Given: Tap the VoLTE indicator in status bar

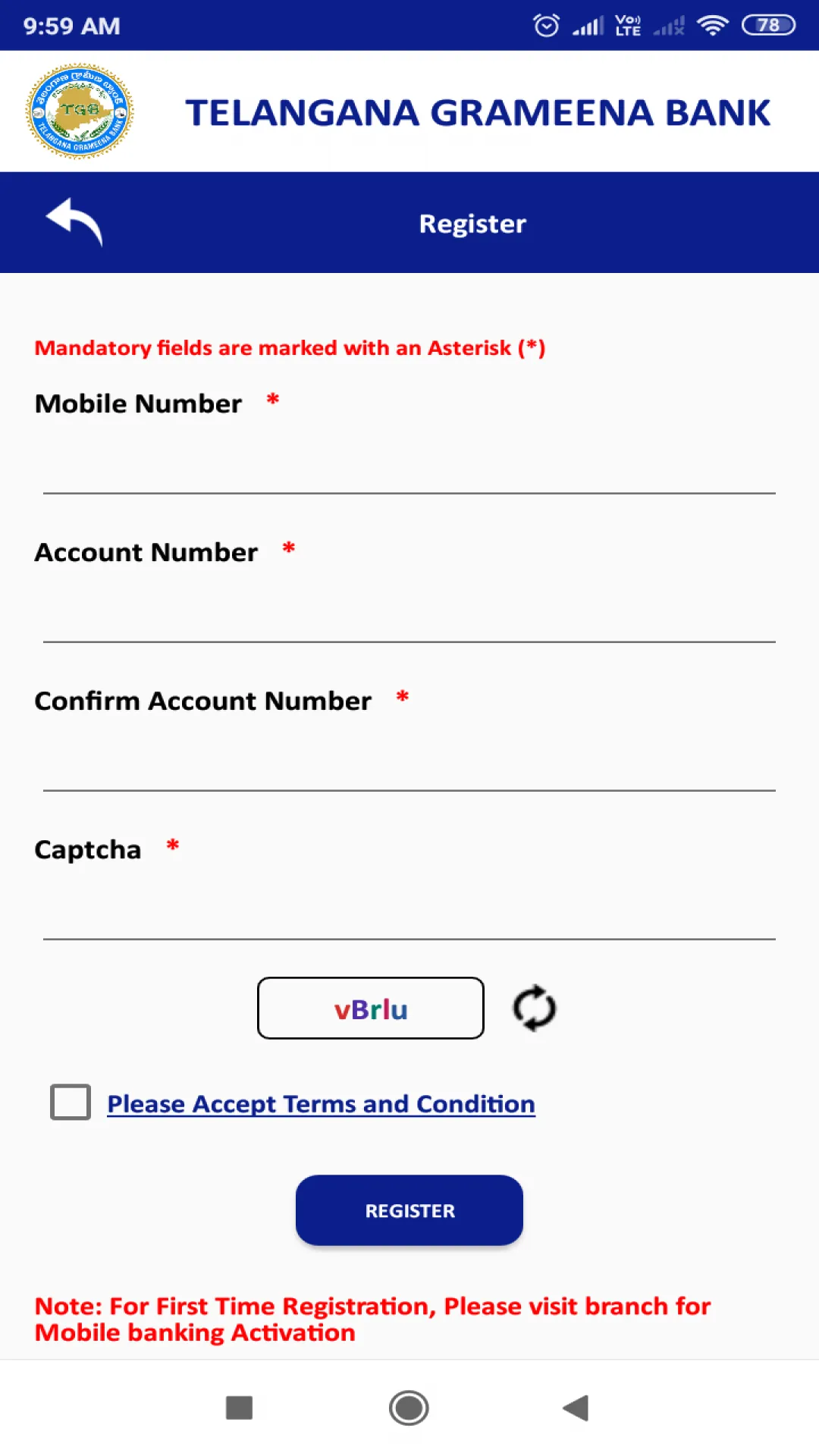Looking at the screenshot, I should [x=626, y=25].
